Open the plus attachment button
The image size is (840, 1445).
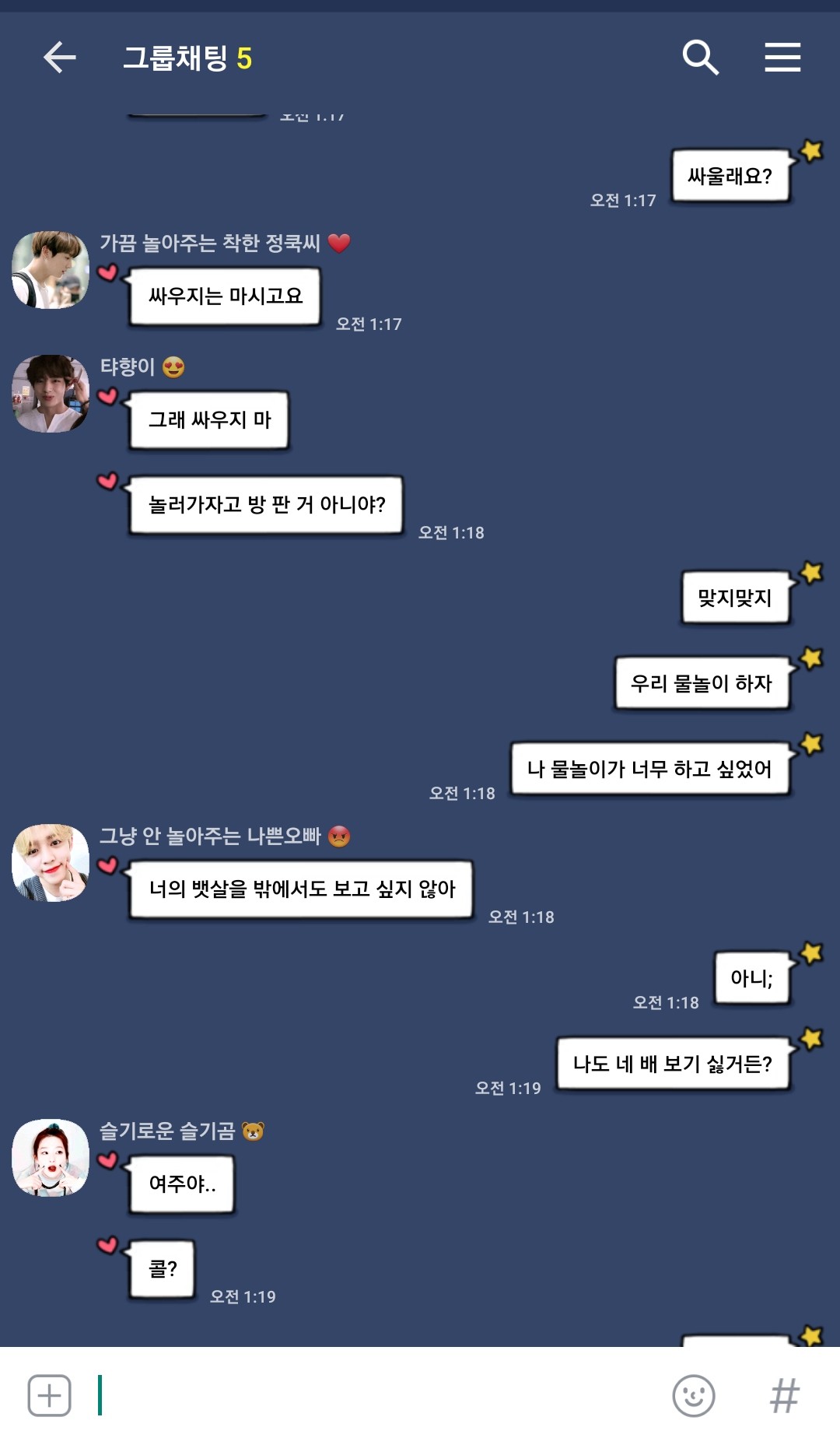click(x=50, y=1395)
